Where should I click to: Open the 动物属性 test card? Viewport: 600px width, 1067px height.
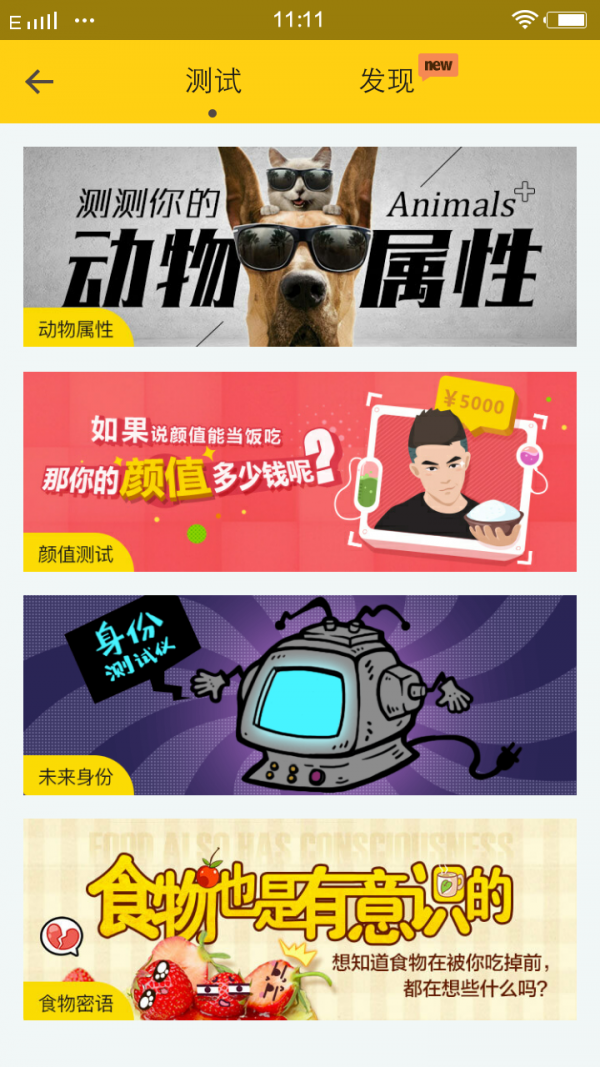[300, 246]
